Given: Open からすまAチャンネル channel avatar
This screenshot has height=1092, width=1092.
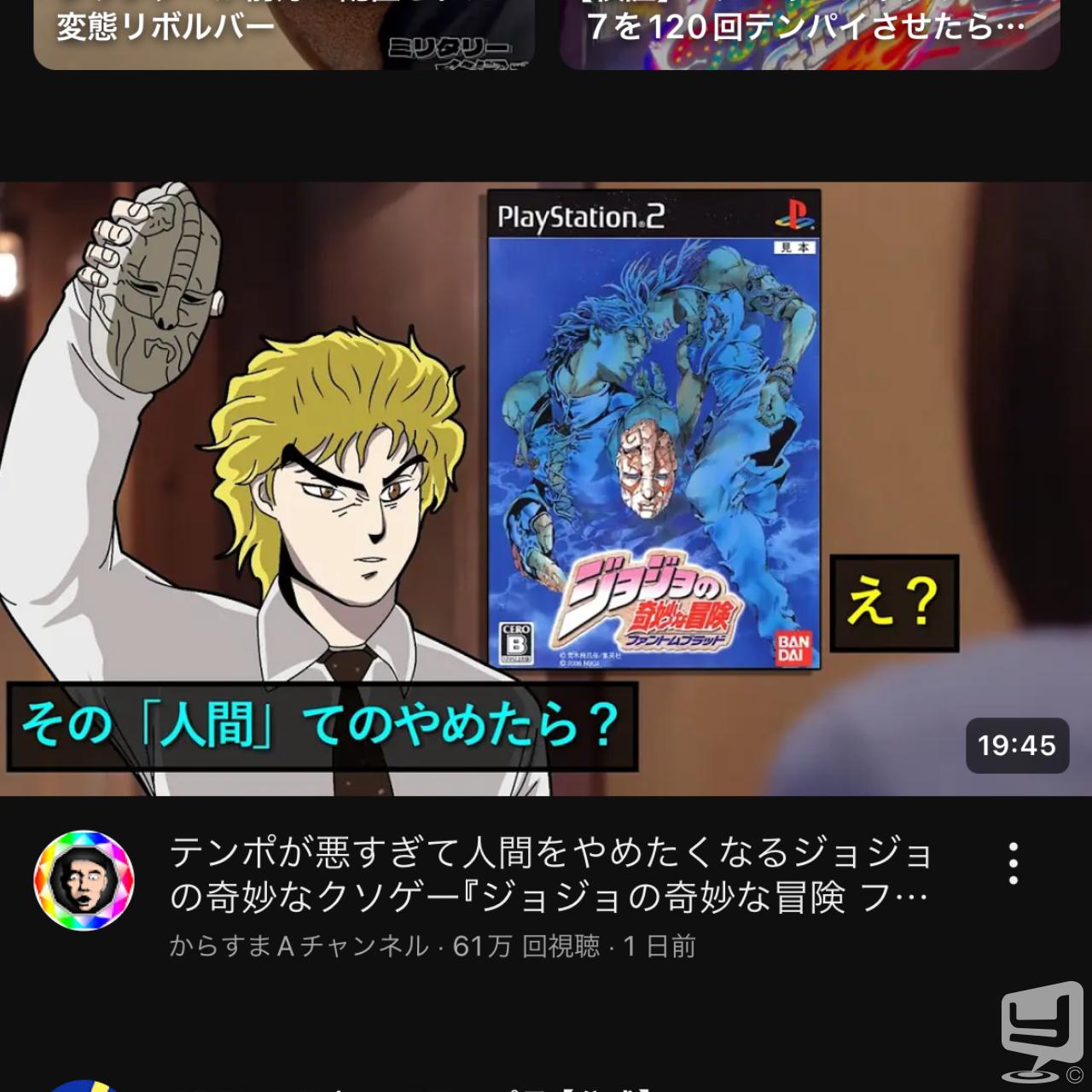Looking at the screenshot, I should pos(84,880).
